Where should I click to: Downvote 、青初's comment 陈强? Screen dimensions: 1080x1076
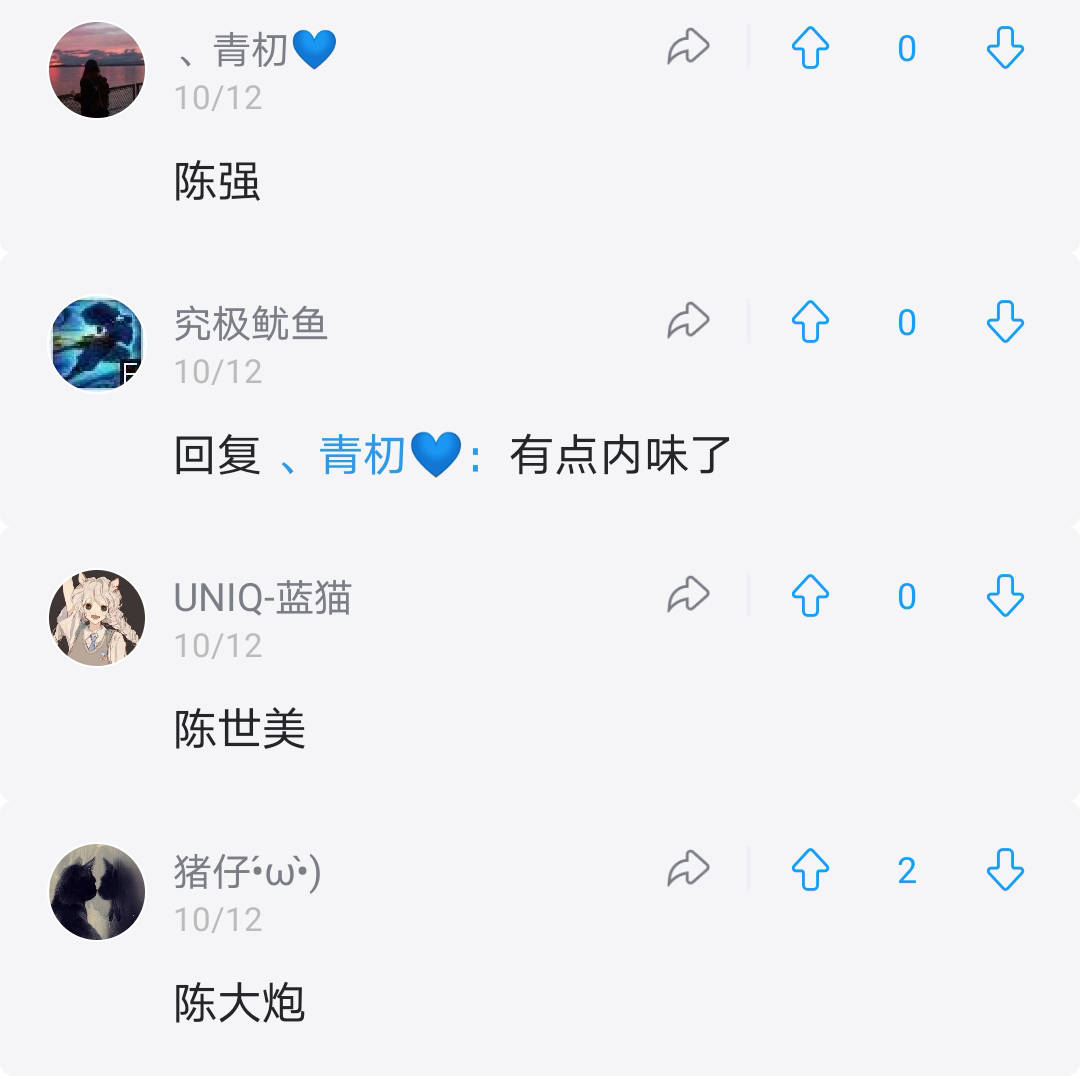coord(1005,47)
